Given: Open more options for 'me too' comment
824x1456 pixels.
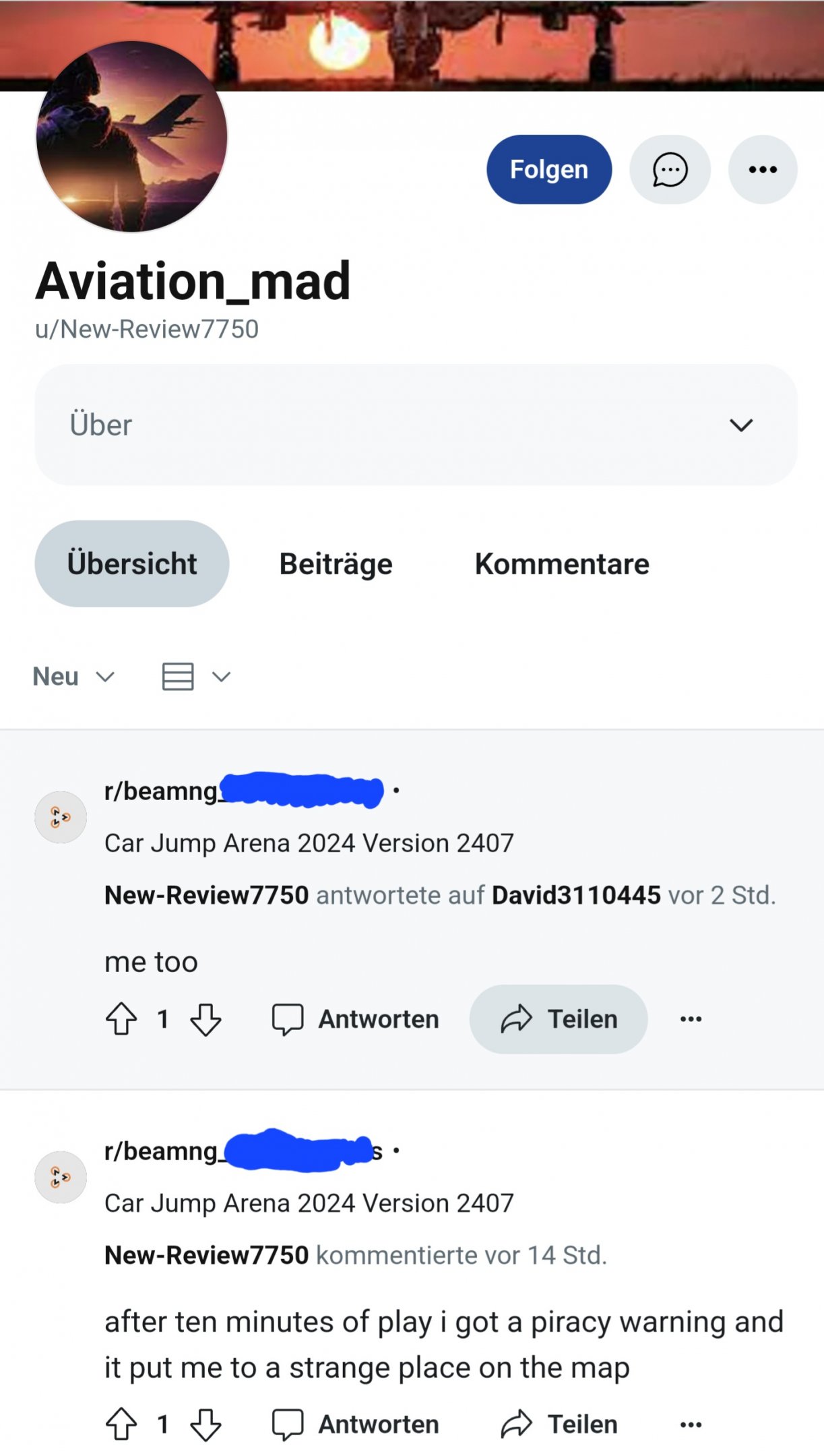Looking at the screenshot, I should pos(691,1019).
